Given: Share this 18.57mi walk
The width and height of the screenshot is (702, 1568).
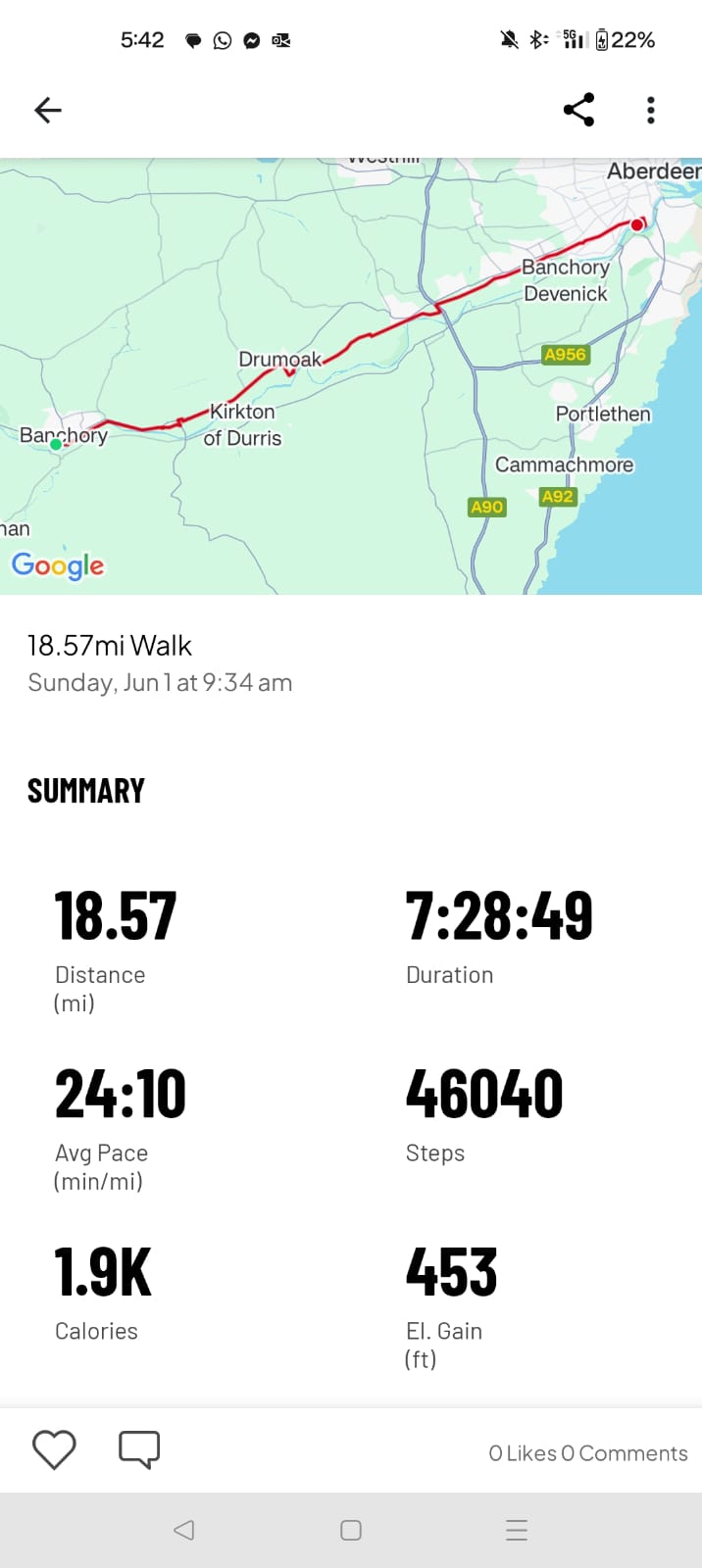Looking at the screenshot, I should pos(578,110).
